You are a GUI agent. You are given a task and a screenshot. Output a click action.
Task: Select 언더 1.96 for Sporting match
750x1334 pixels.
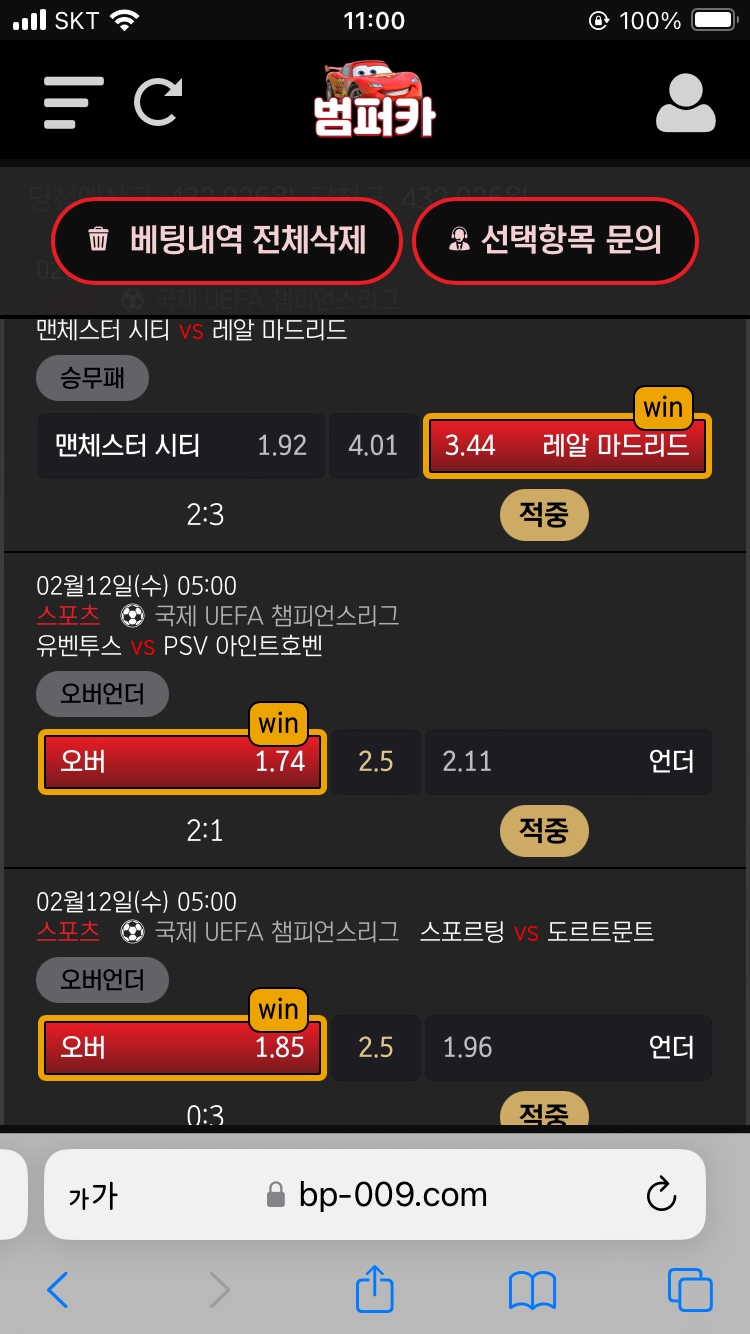coord(568,1048)
